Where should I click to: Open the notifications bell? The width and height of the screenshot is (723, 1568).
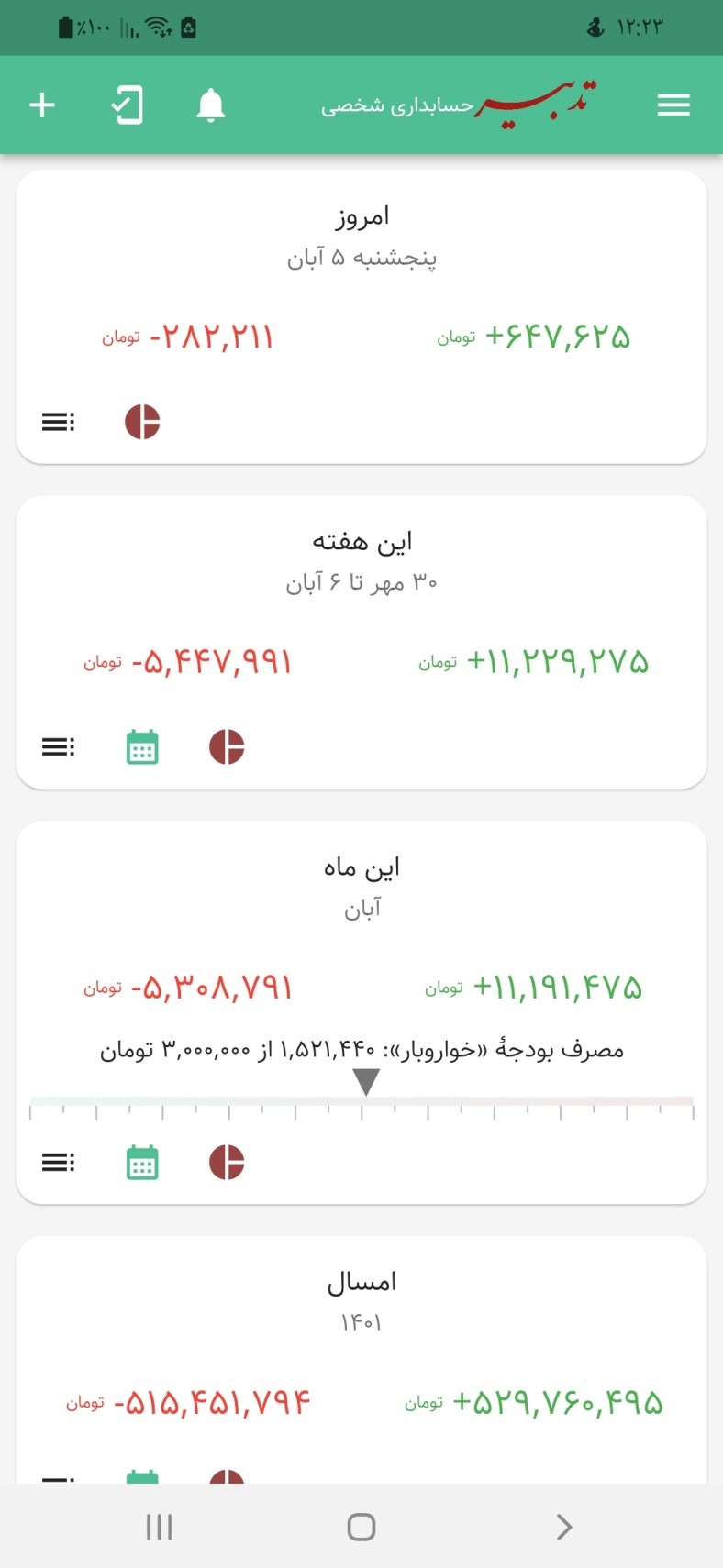point(211,105)
